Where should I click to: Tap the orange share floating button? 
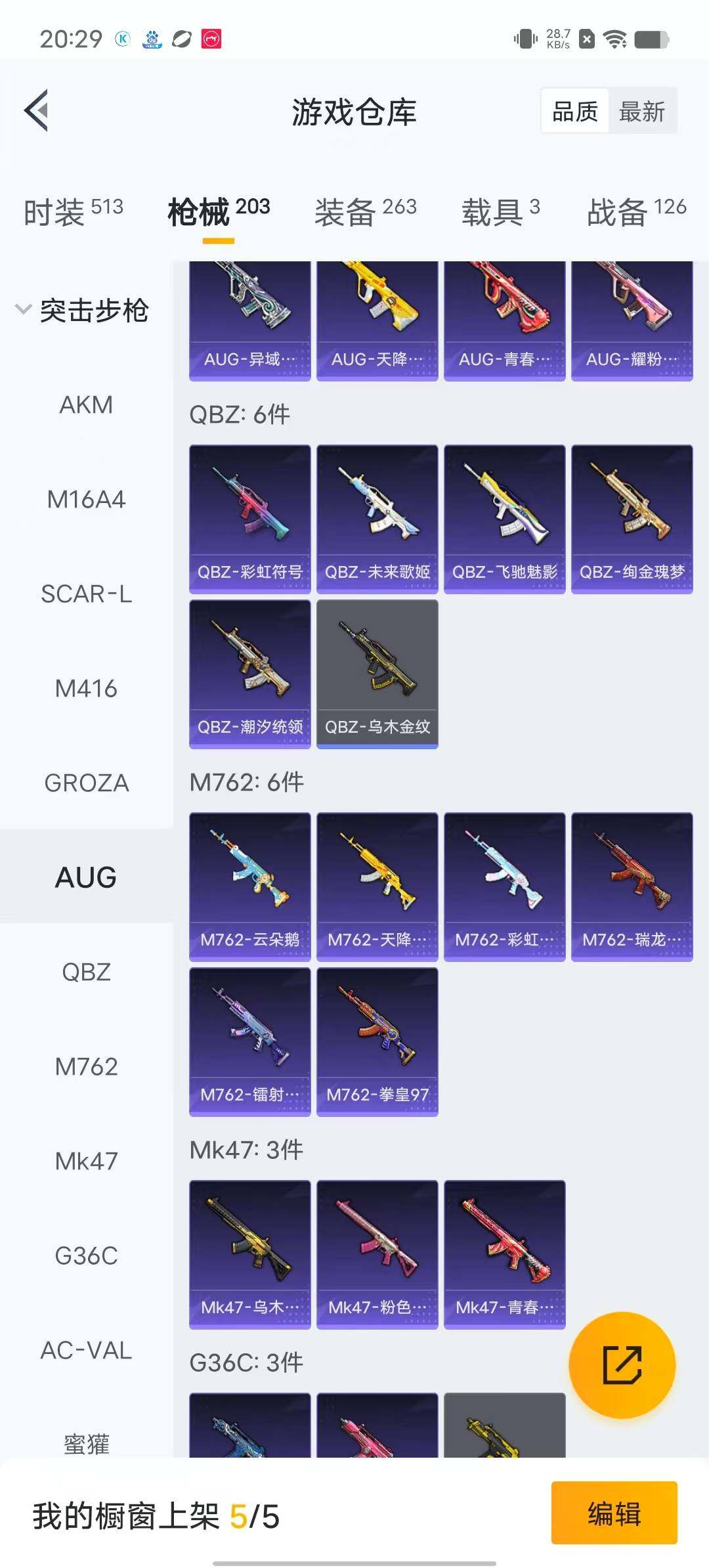point(621,1365)
